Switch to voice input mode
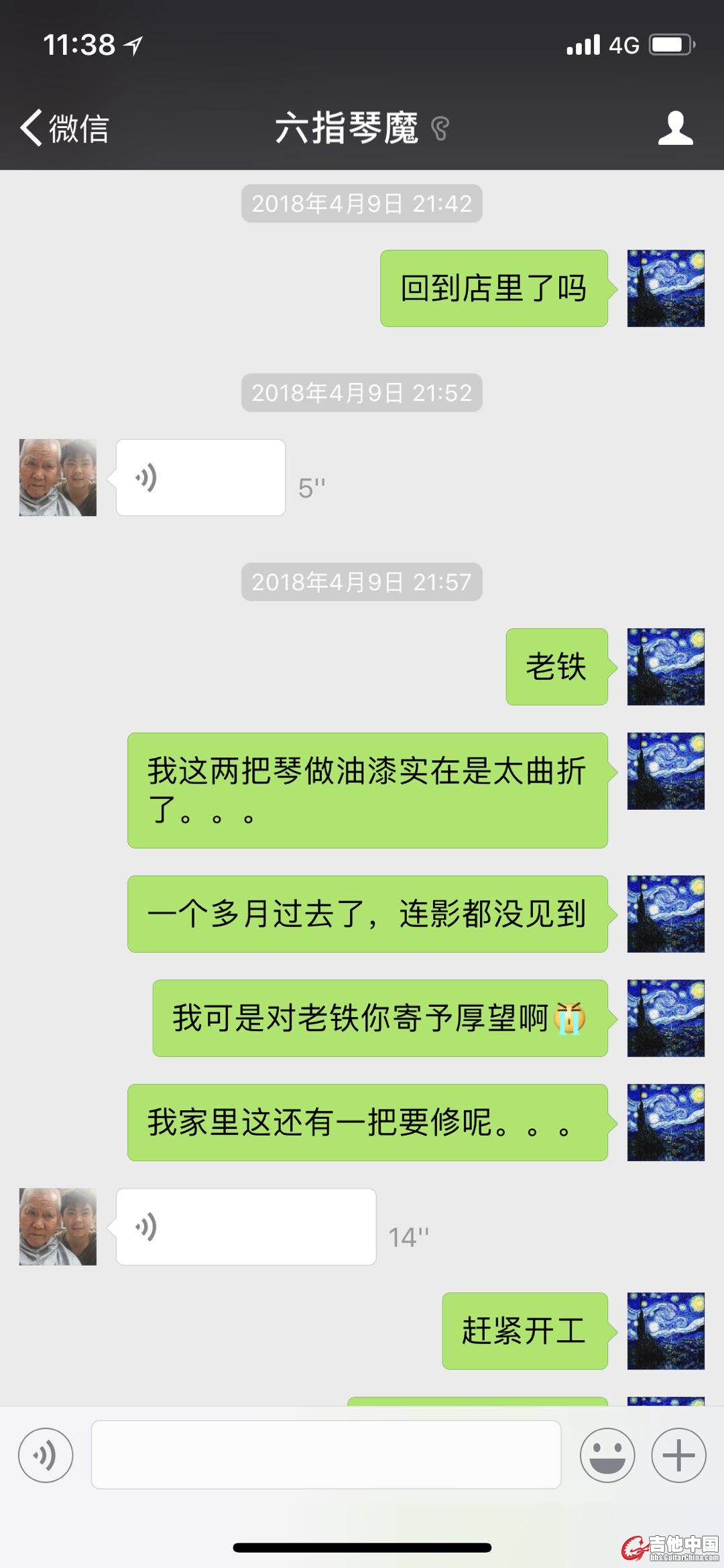724x1568 pixels. tap(46, 1455)
